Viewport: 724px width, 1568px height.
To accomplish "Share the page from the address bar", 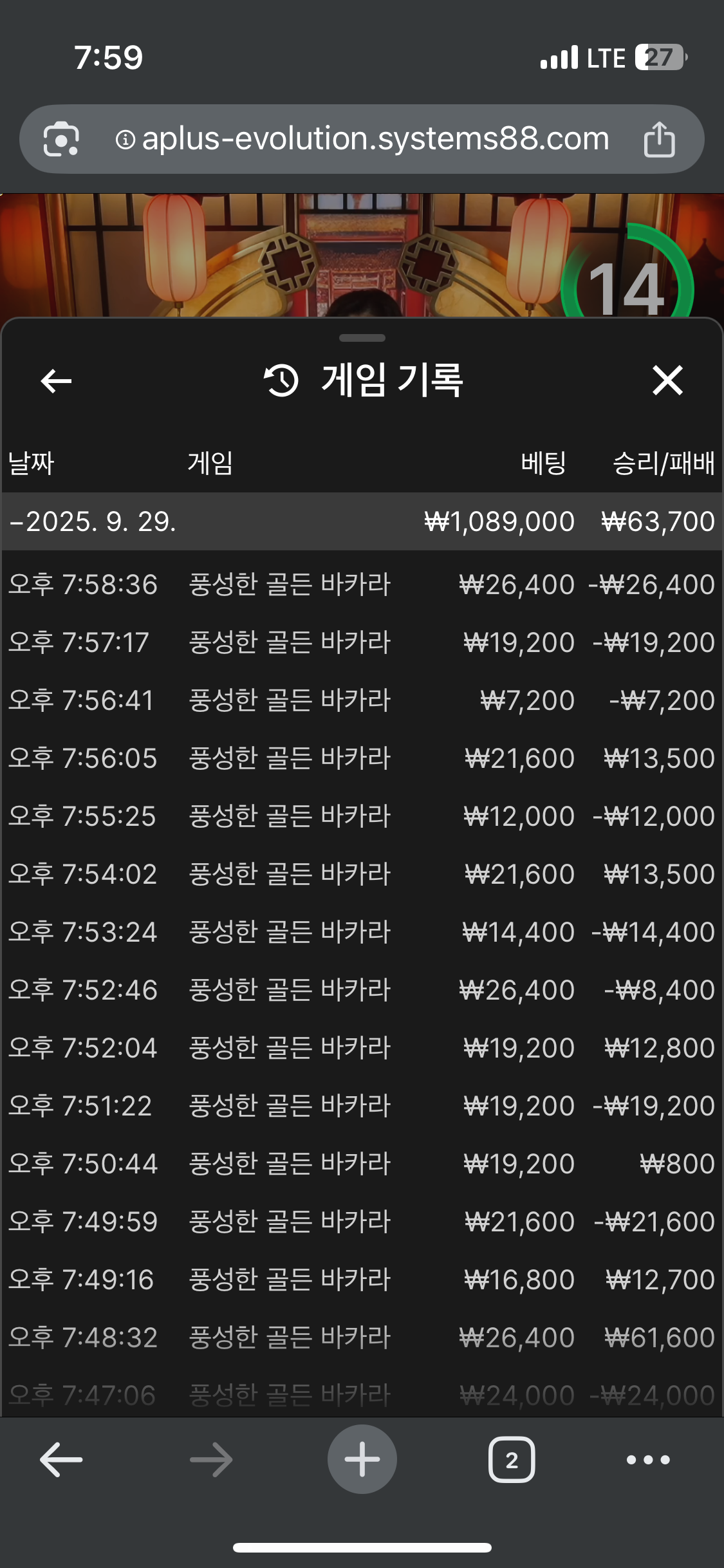I will 659,139.
